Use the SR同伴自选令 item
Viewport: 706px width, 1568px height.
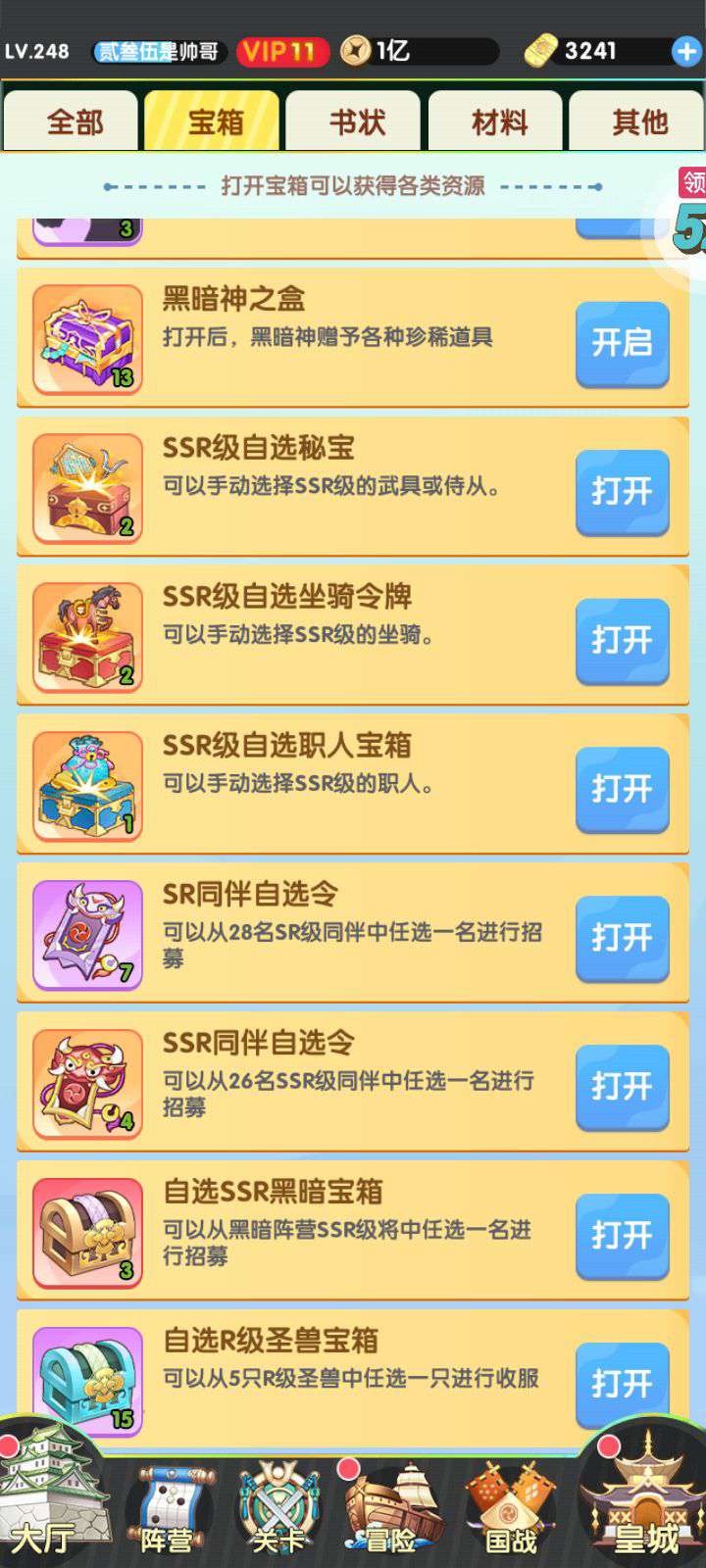[622, 939]
